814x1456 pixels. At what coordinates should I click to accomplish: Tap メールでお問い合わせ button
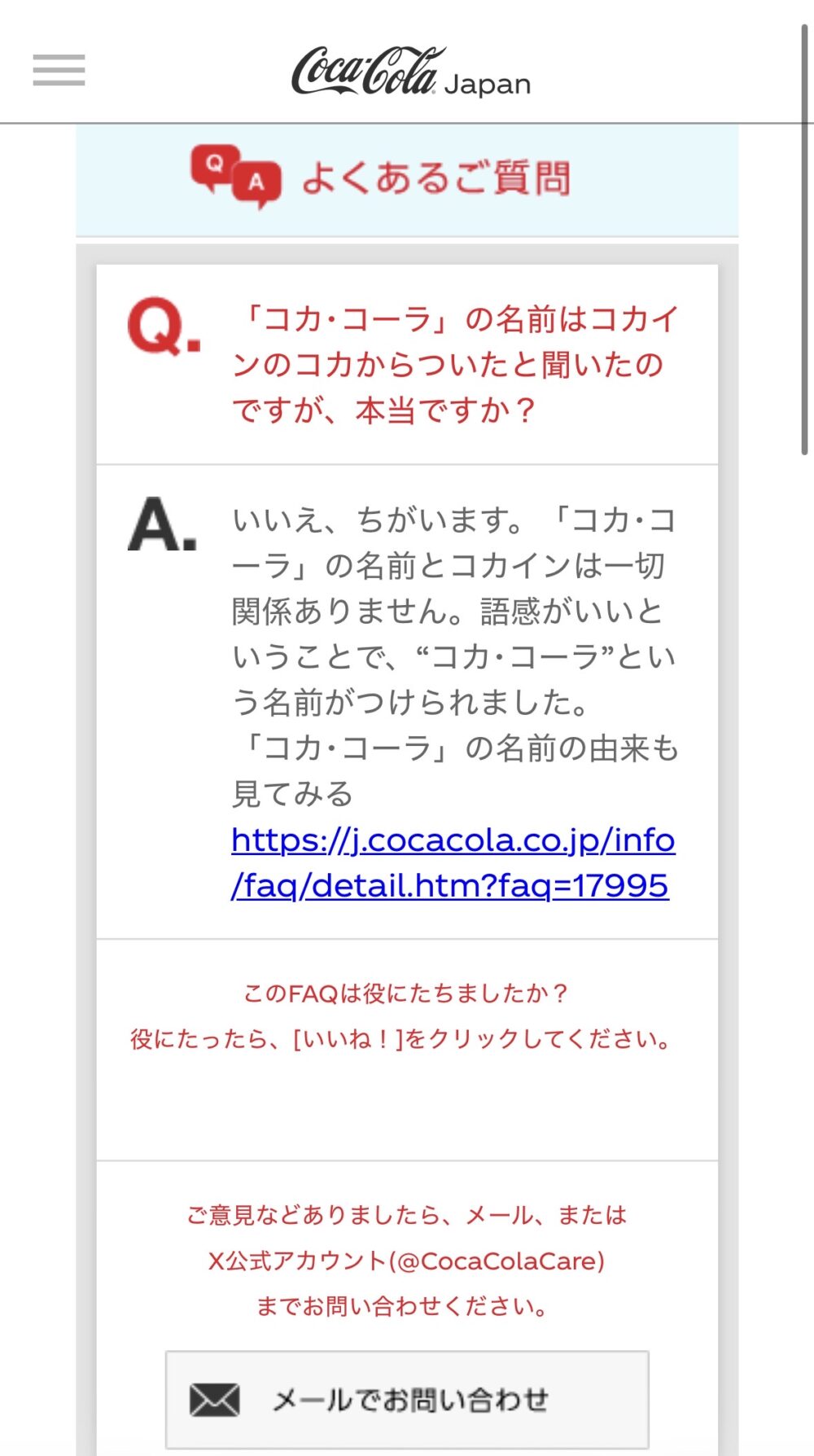407,1399
